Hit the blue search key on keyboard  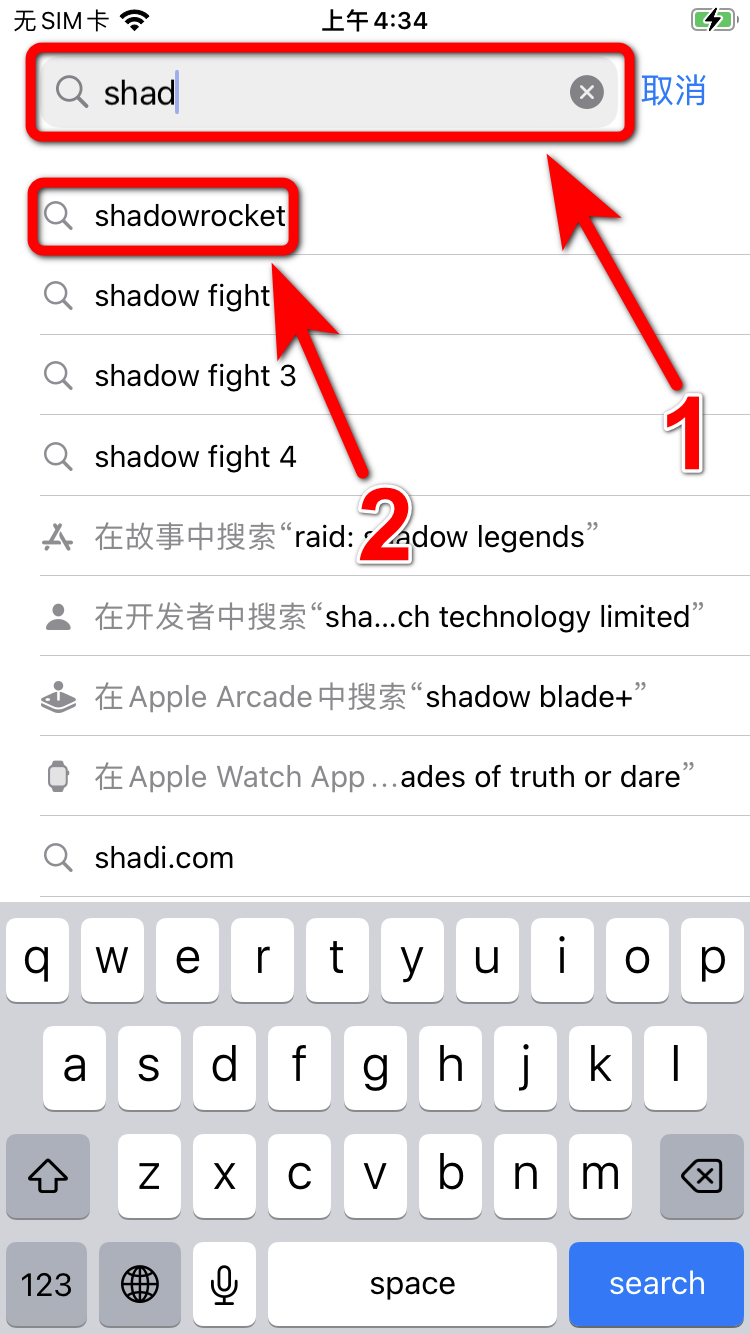coord(657,1284)
